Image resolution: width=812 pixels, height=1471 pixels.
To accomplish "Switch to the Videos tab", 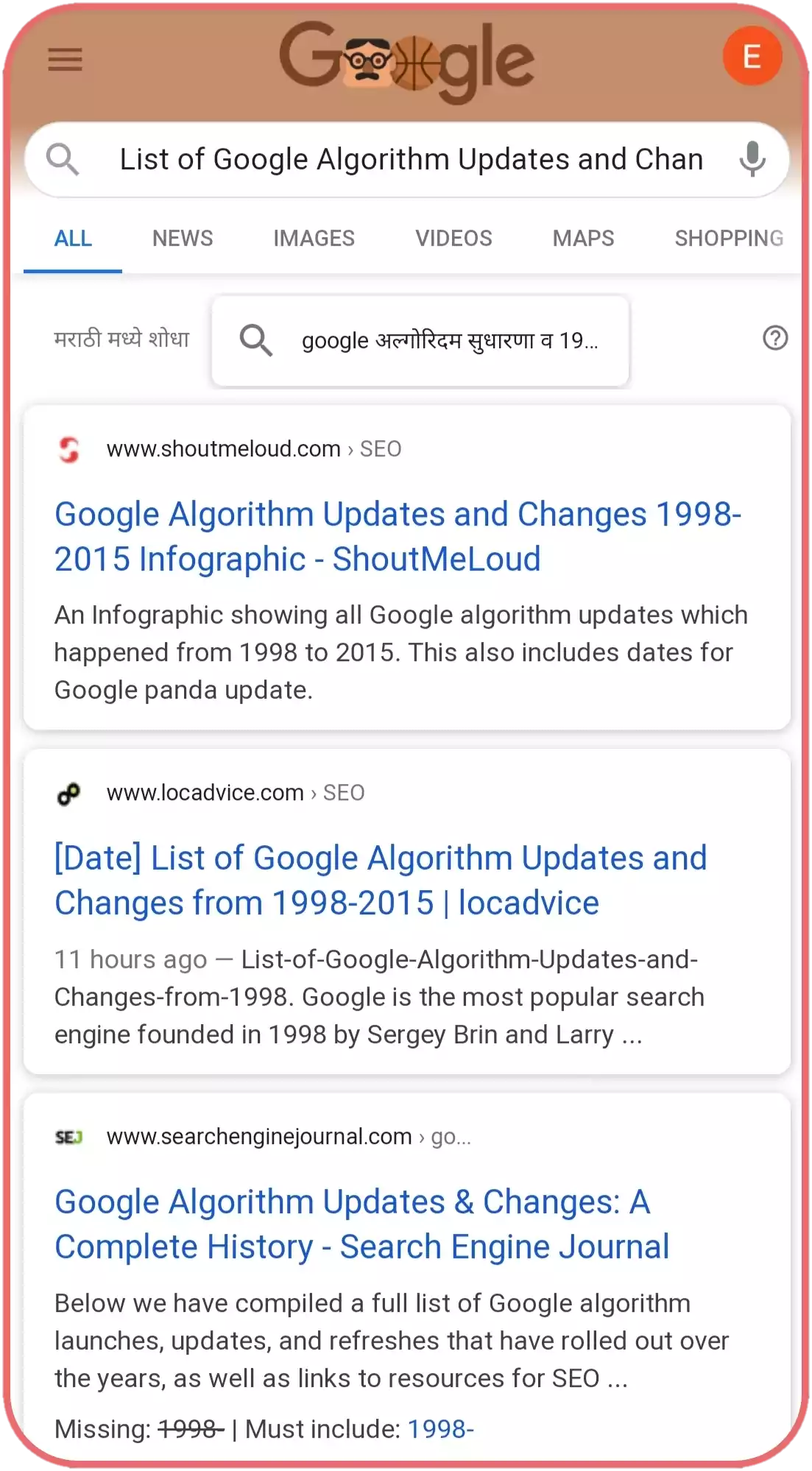I will coord(453,239).
